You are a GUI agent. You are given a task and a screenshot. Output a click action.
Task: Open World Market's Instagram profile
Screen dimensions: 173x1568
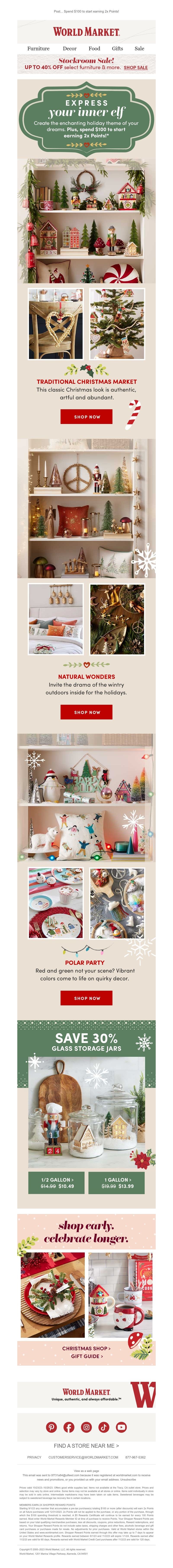pos(86,1427)
